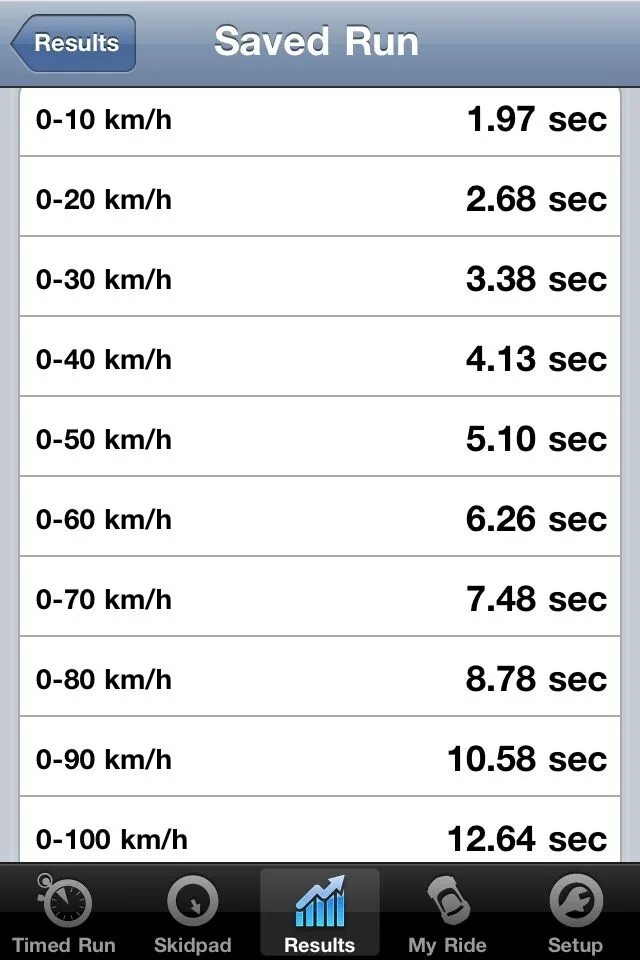Image resolution: width=640 pixels, height=960 pixels.
Task: Switch to the Timed Run tab
Action: pyautogui.click(x=64, y=912)
